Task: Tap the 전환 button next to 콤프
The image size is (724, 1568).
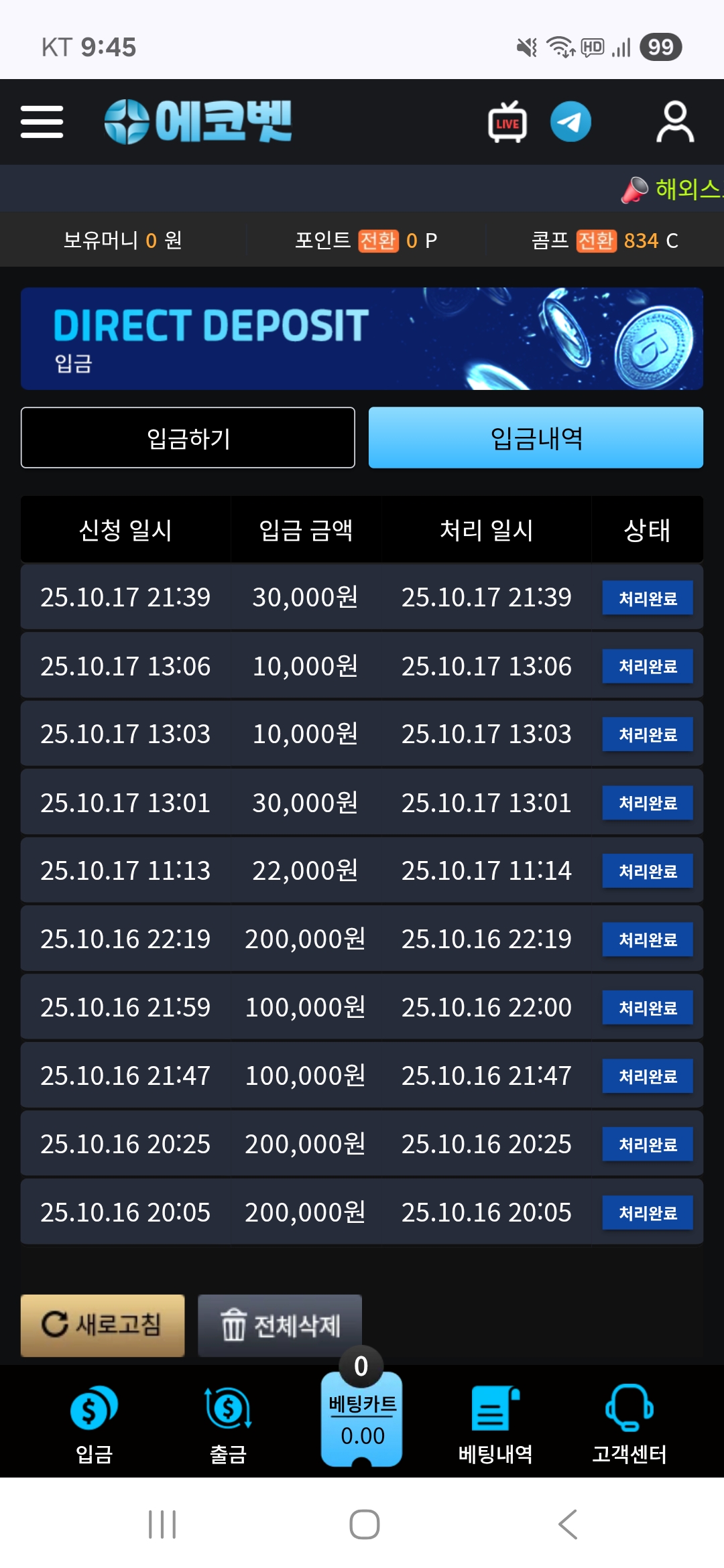Action: (595, 241)
